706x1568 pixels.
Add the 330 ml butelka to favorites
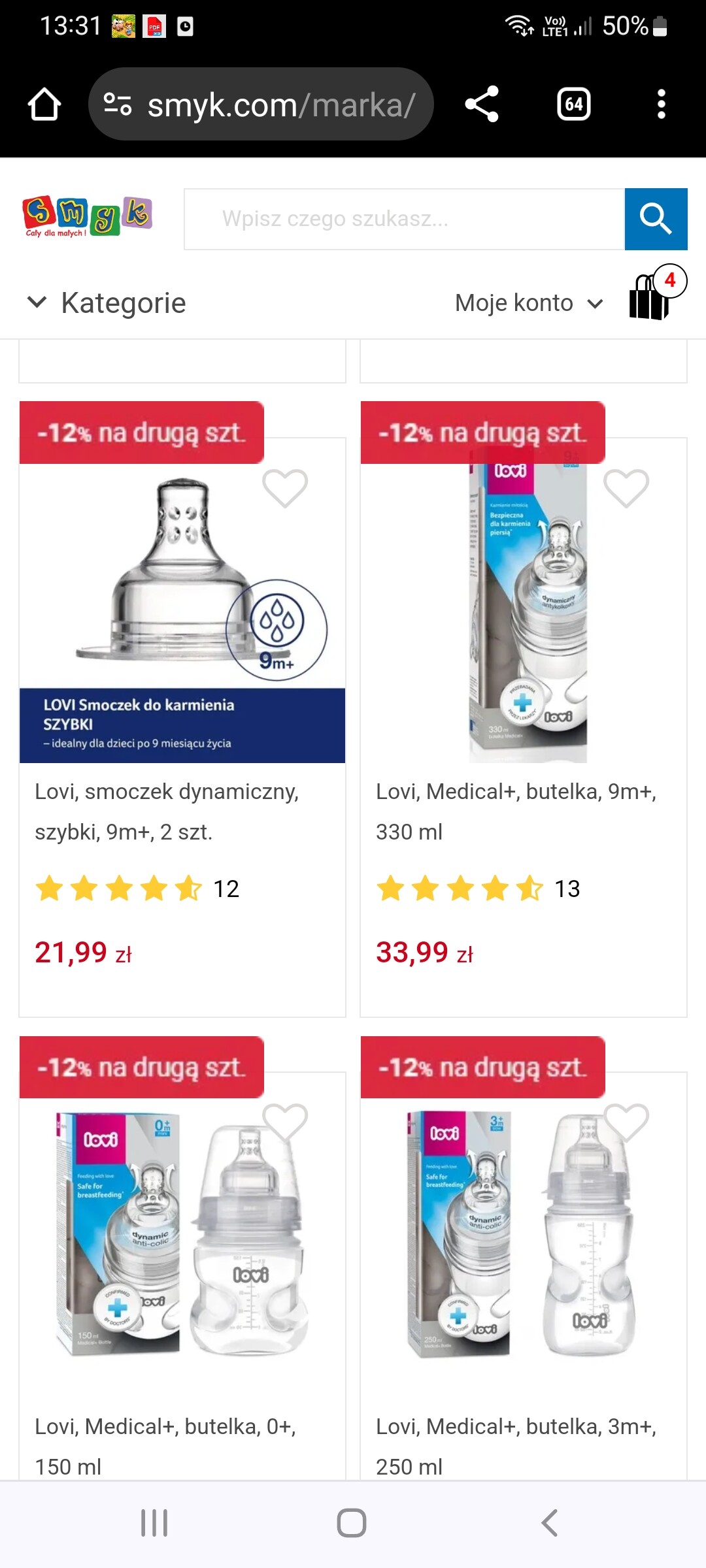tap(626, 488)
